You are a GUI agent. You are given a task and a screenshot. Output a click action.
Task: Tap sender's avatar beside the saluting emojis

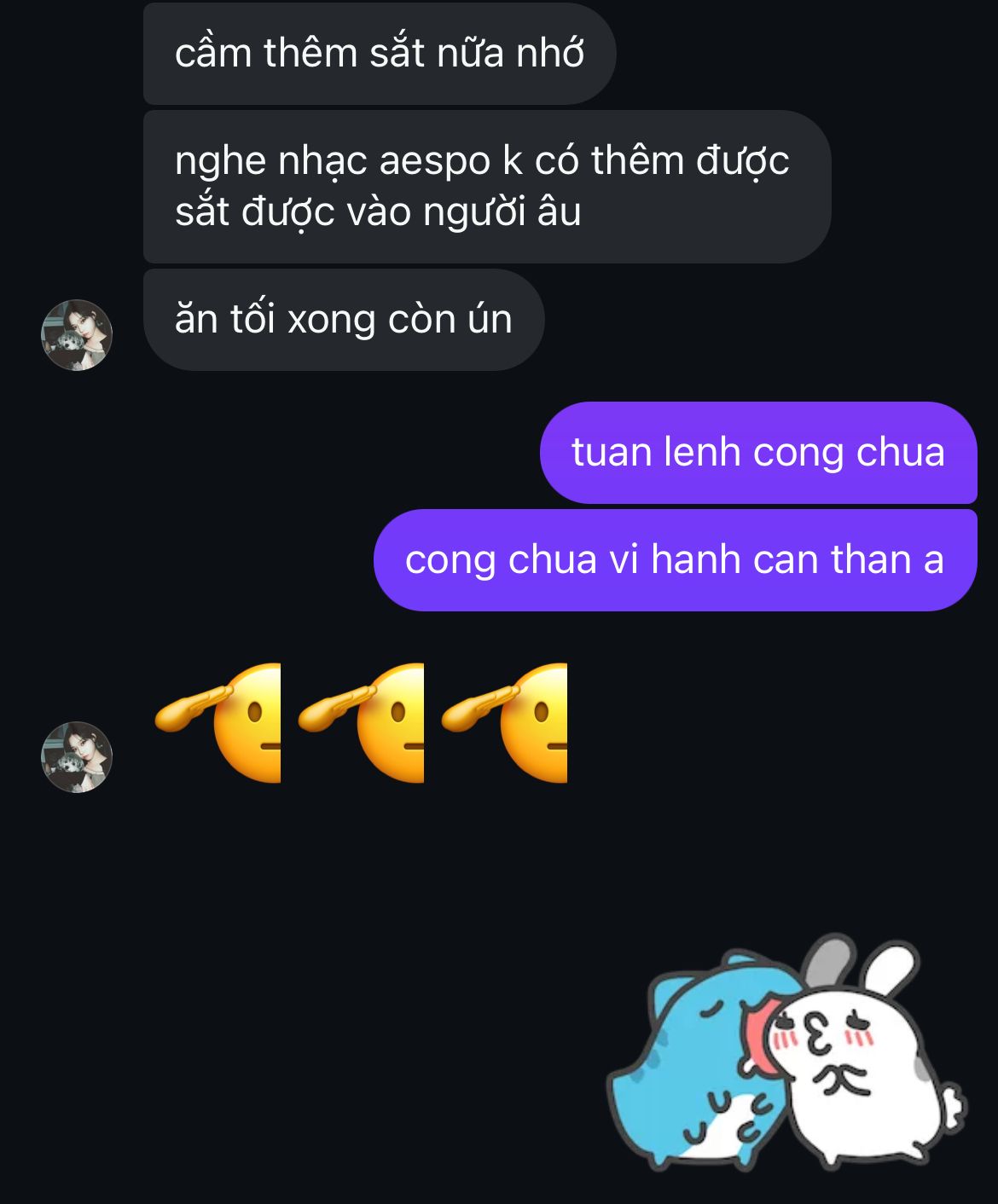77,757
